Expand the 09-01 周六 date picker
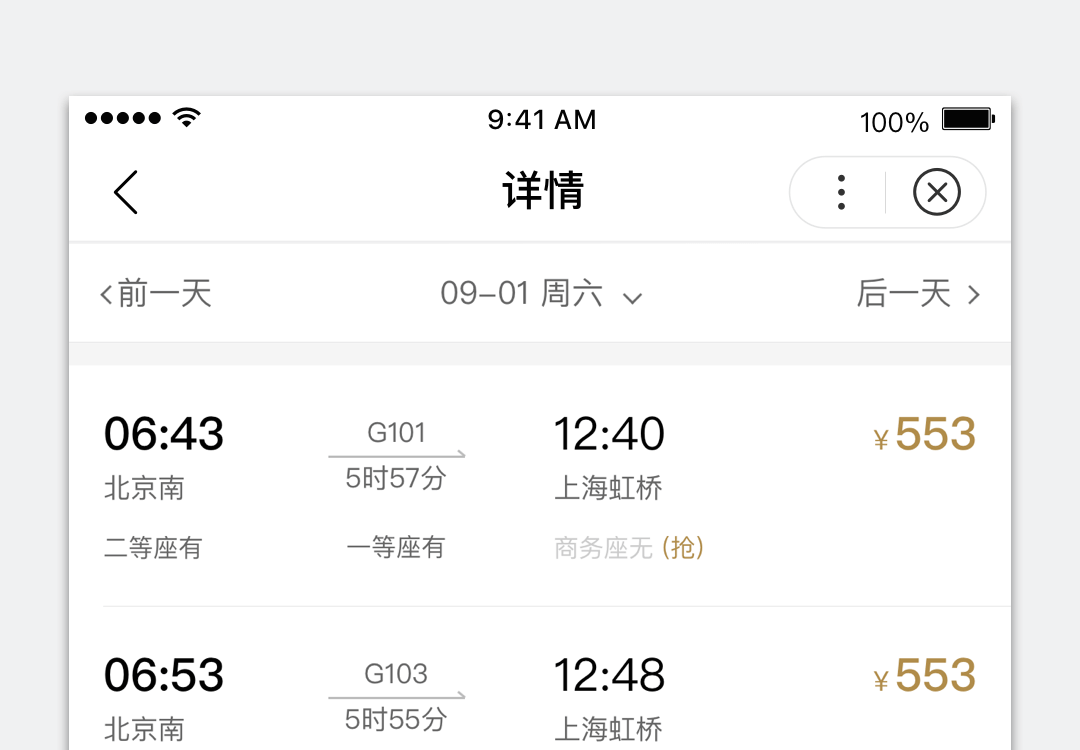Viewport: 1080px width, 750px height. point(540,294)
